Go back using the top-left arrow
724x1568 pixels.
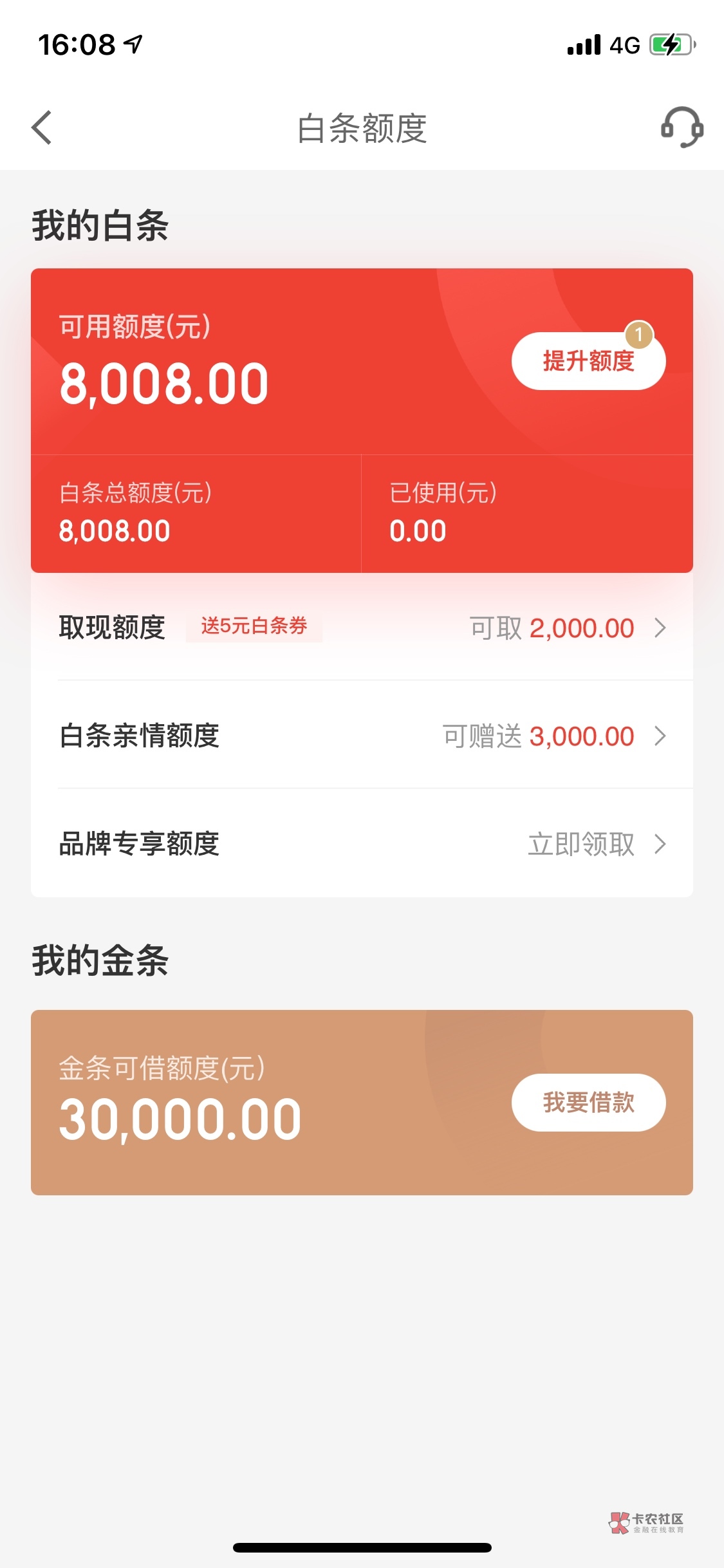coord(42,127)
